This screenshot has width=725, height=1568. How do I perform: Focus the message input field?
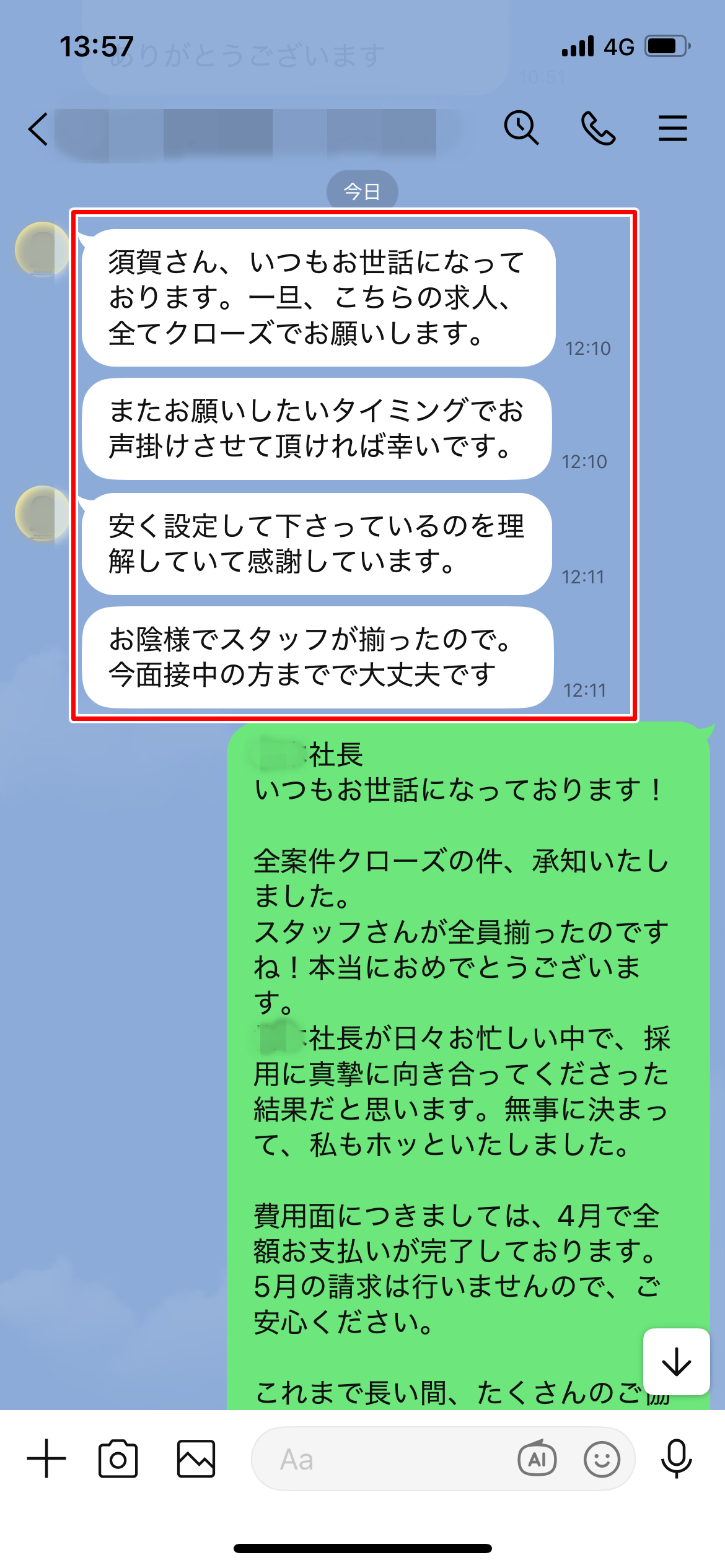[384, 1459]
